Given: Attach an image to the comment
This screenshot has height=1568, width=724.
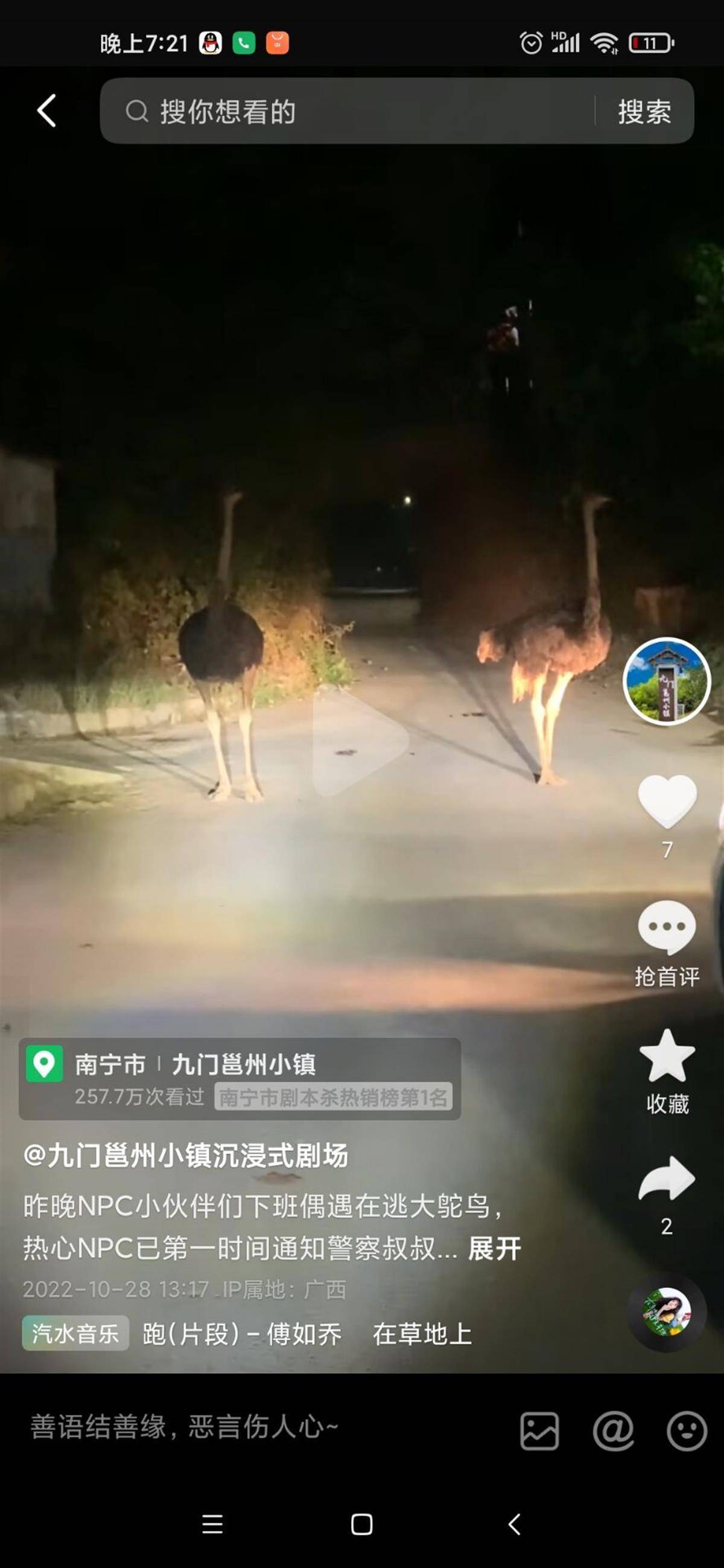Looking at the screenshot, I should pos(539,1431).
